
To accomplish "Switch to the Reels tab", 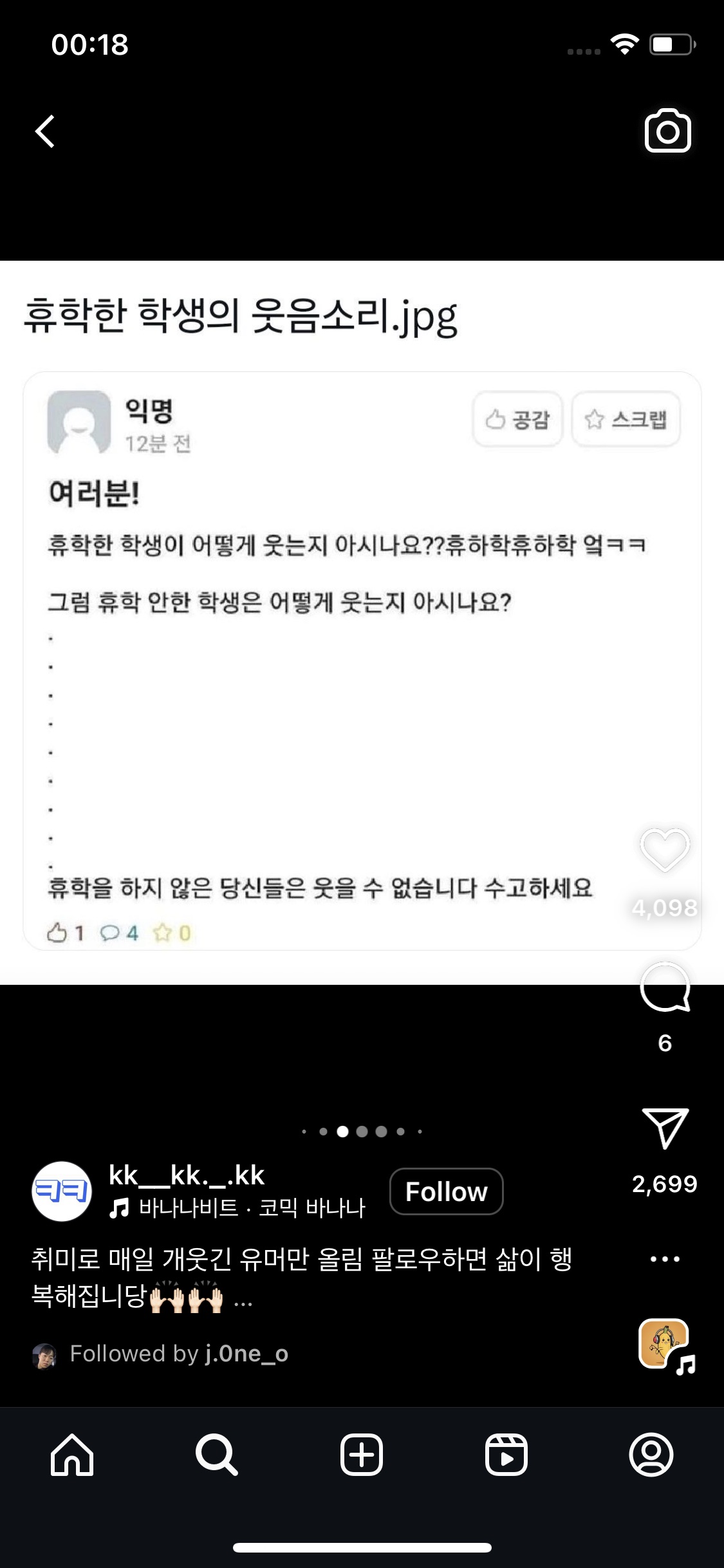I will coord(506,1455).
